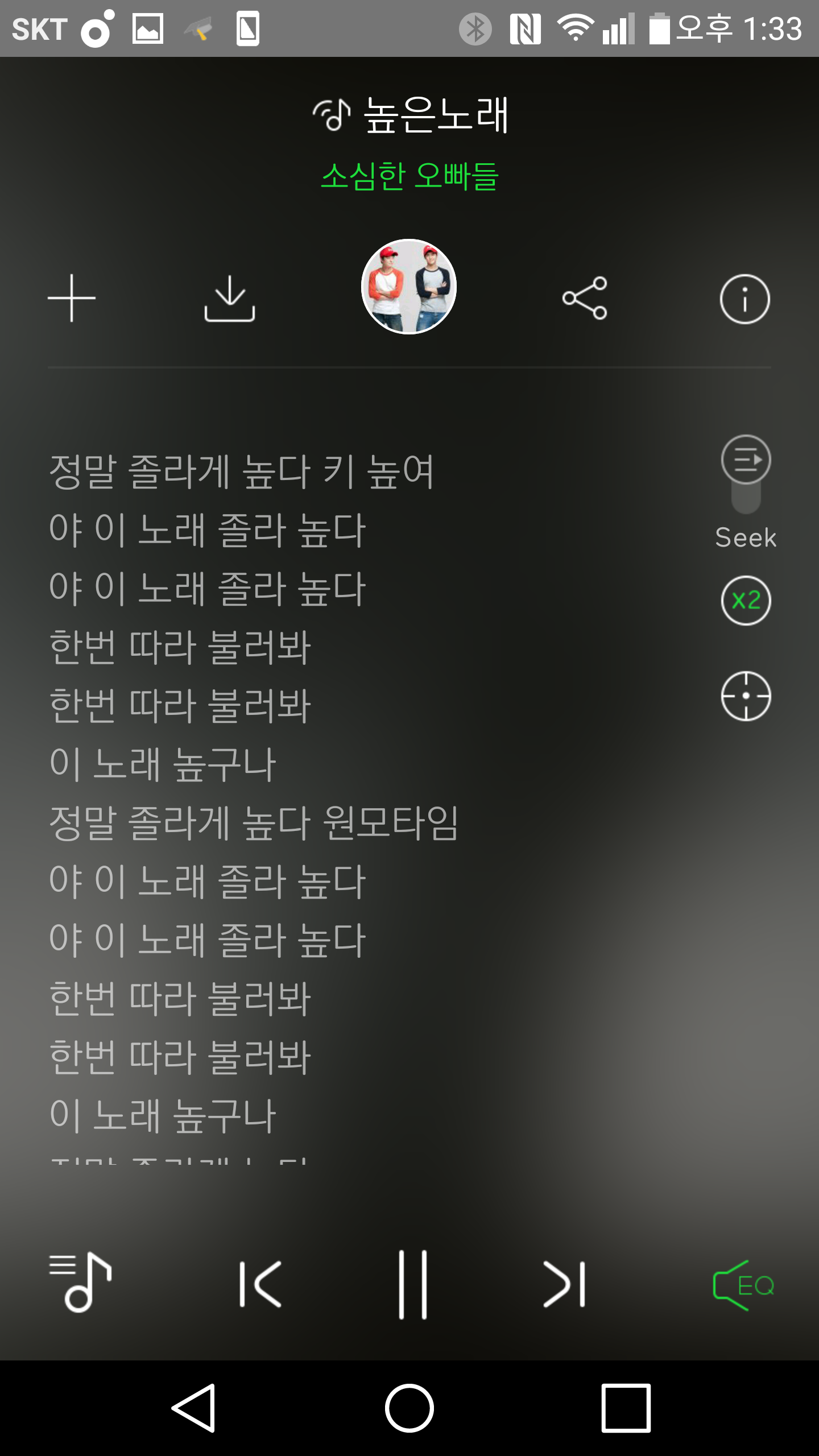The width and height of the screenshot is (819, 1456).
Task: Open the artist album thumbnail
Action: (x=409, y=287)
